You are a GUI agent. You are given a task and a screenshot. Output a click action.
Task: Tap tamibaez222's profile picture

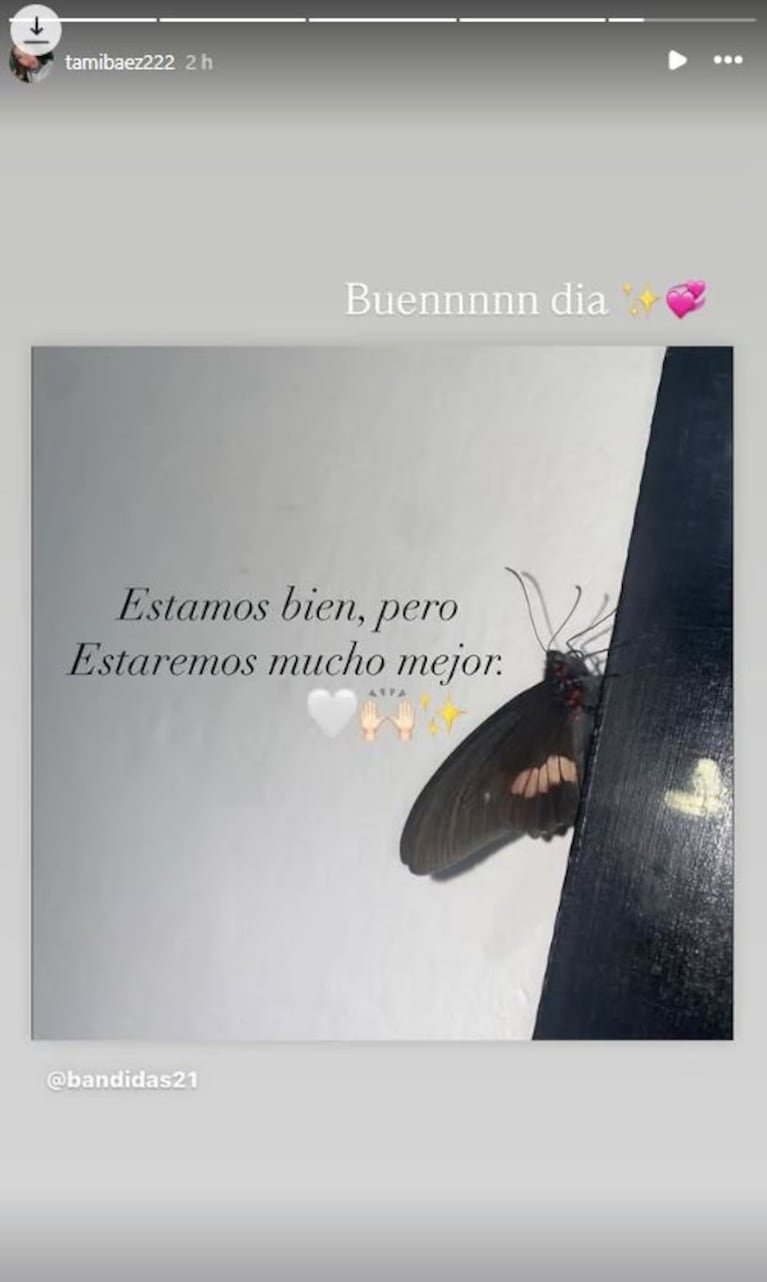(30, 63)
